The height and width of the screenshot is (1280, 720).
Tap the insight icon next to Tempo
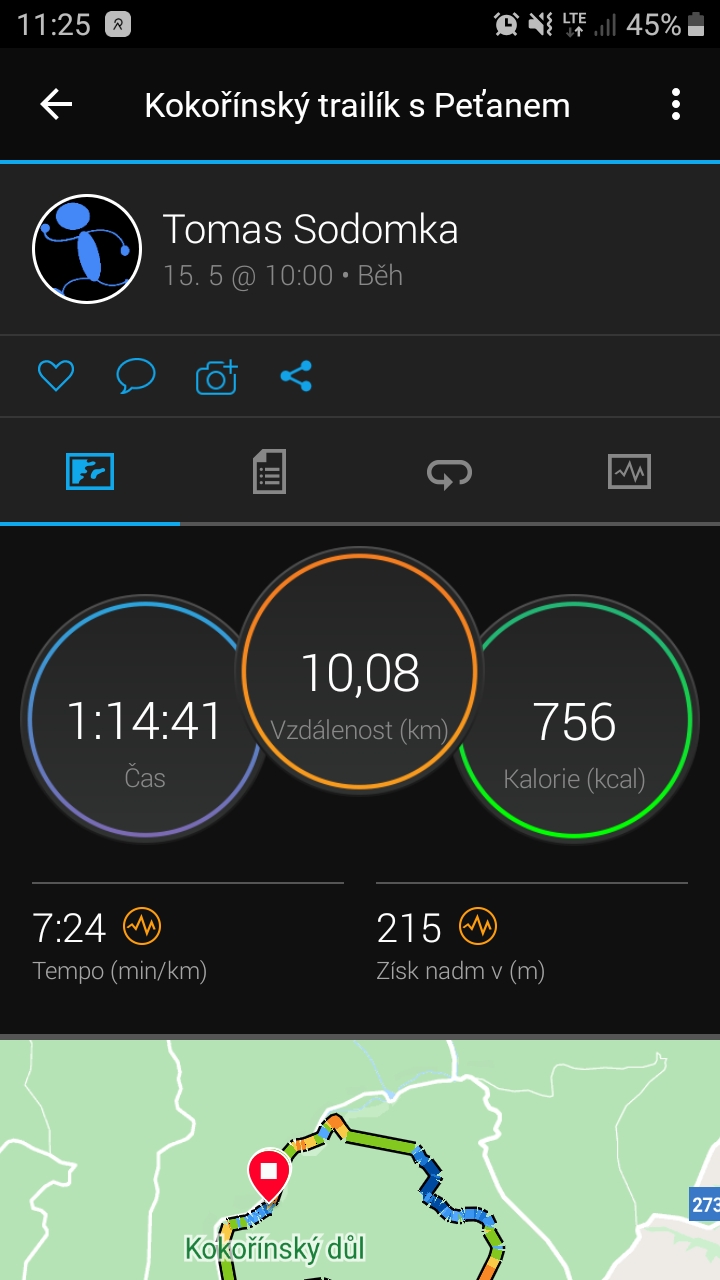point(142,928)
